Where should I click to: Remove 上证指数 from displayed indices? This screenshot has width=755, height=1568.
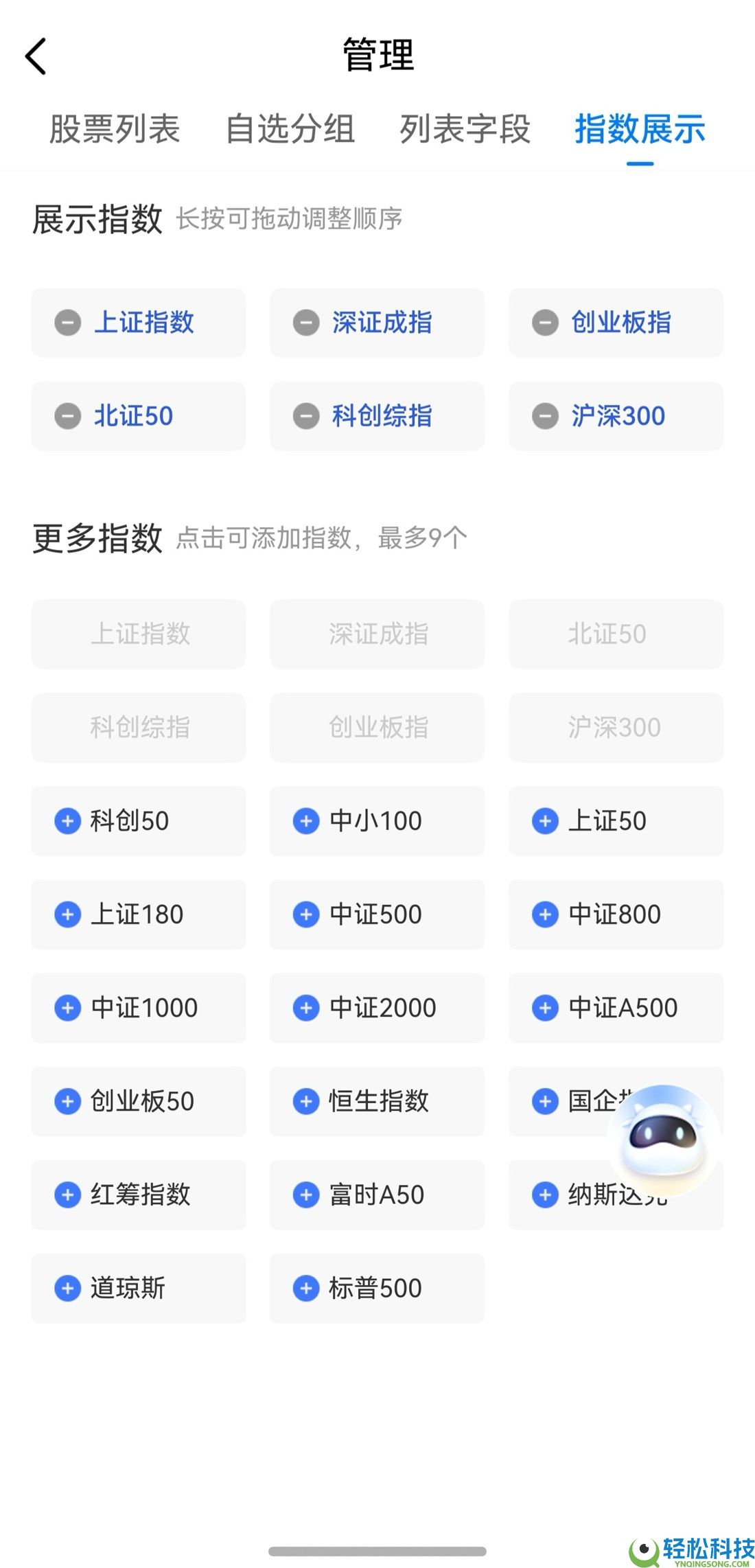(67, 323)
